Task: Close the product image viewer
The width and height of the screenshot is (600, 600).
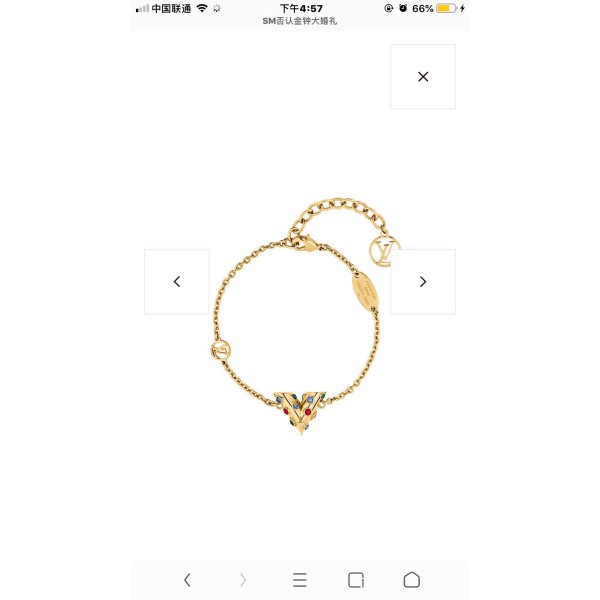Action: pos(422,77)
